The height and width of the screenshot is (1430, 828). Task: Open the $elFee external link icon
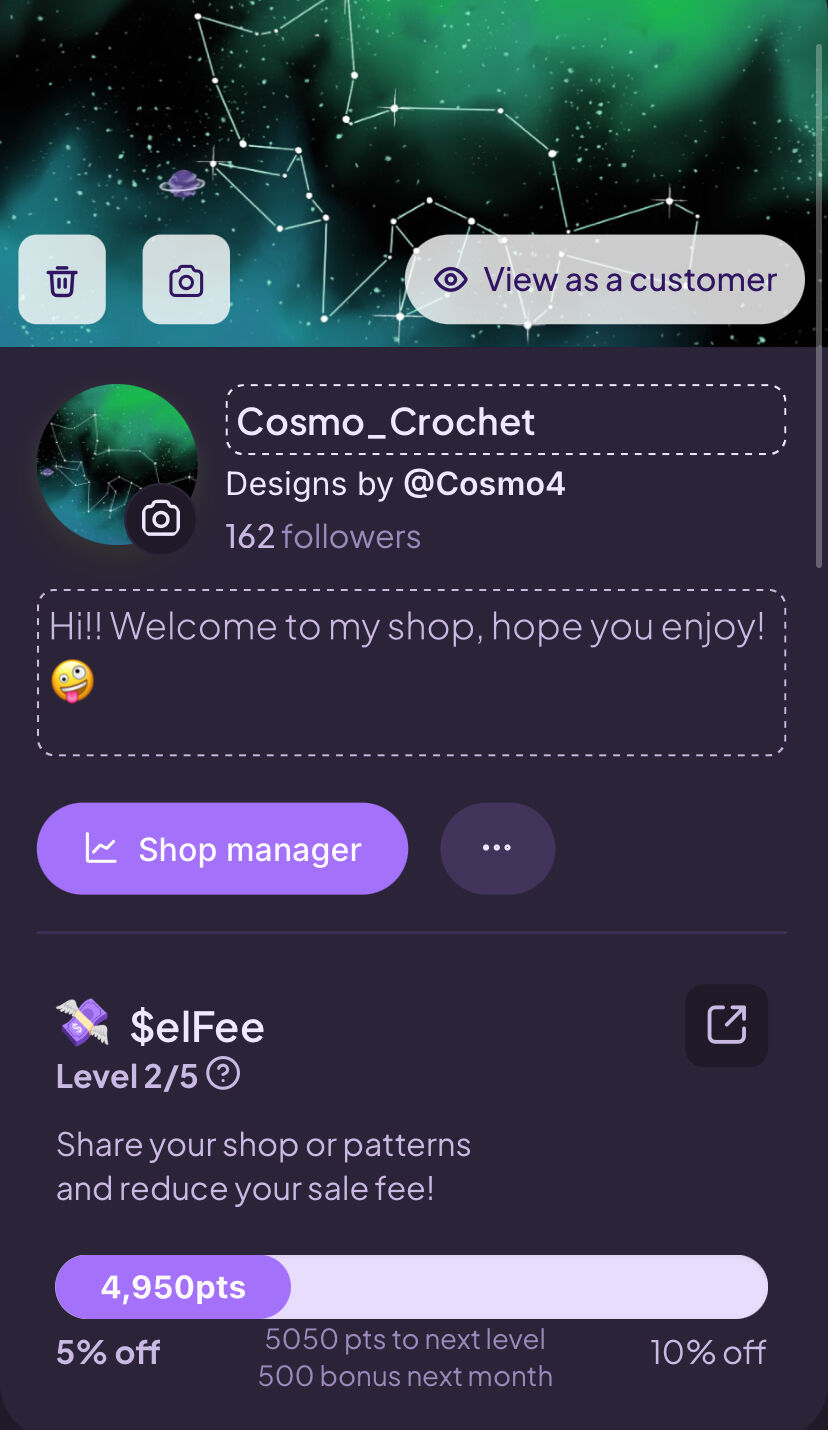pyautogui.click(x=726, y=1025)
